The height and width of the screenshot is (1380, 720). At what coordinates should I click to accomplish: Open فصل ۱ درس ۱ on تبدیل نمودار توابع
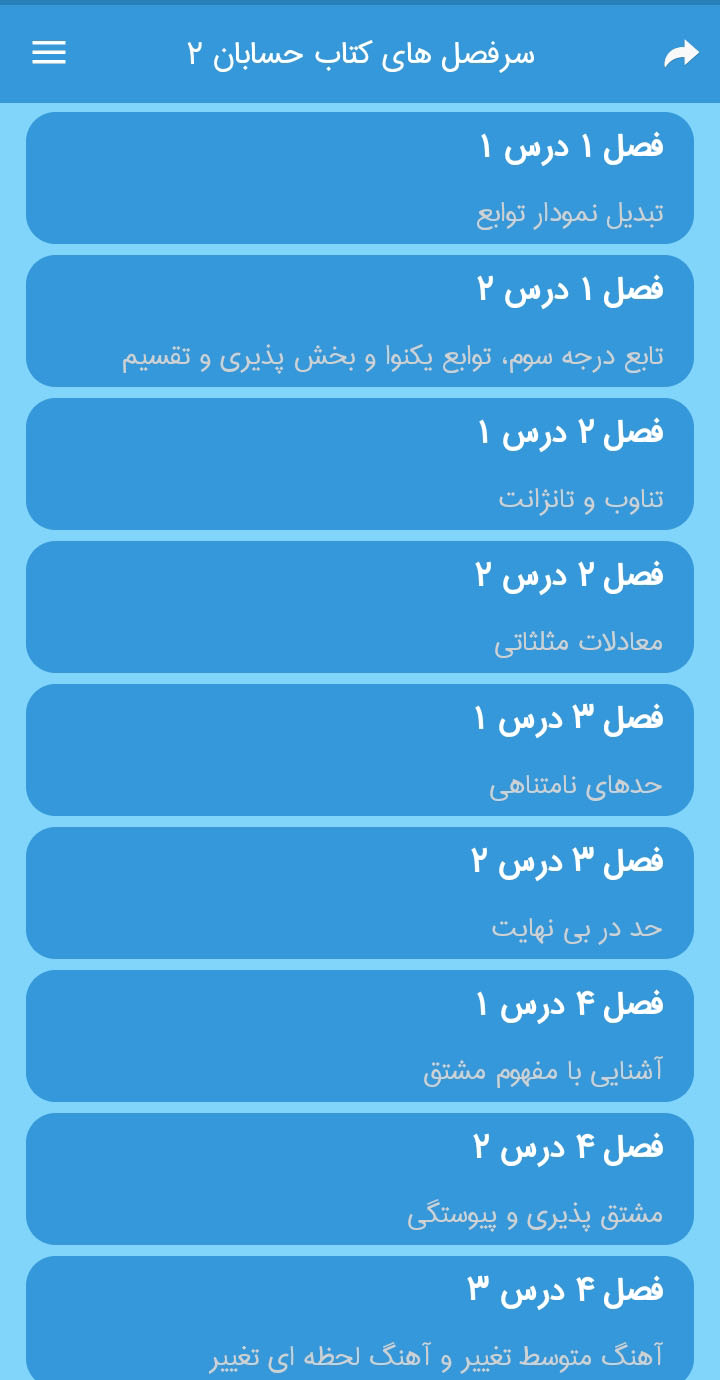click(360, 178)
